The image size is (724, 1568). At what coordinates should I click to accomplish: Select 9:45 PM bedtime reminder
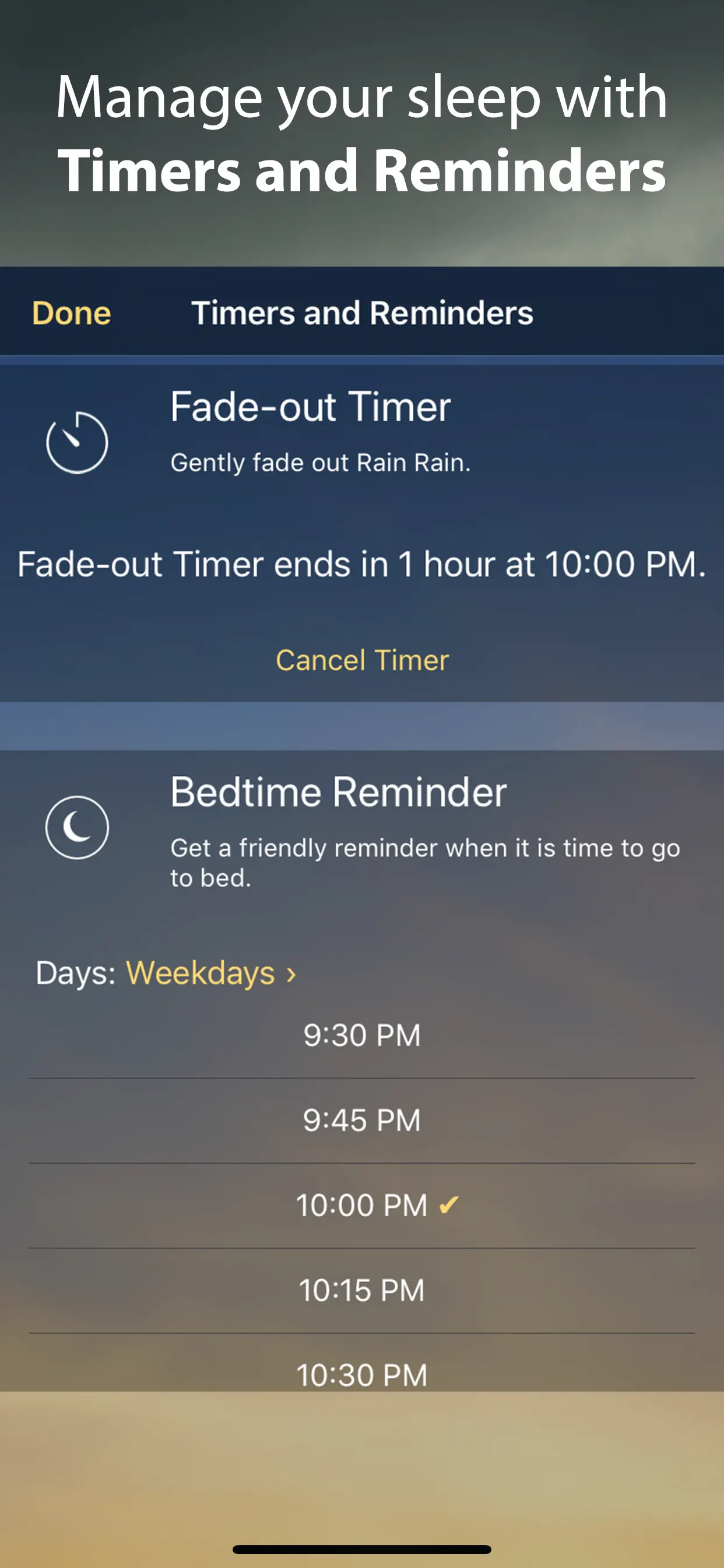pos(362,1121)
